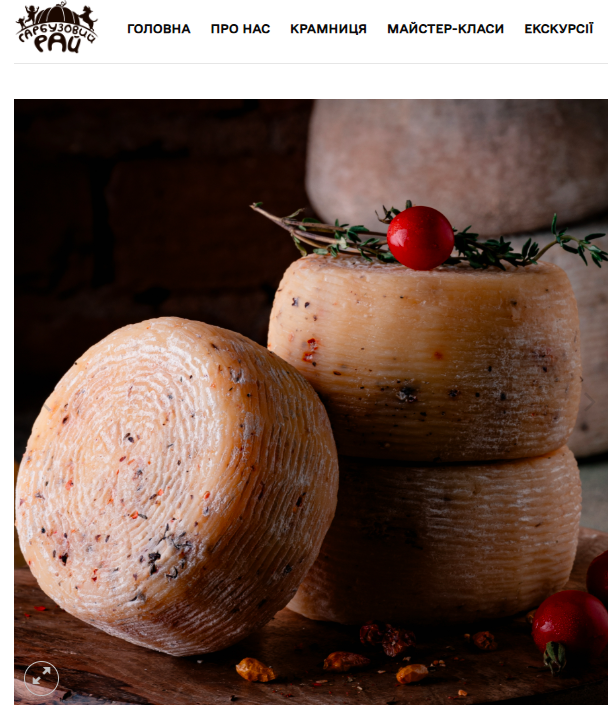Expand the cheese photo to fullscreen
Image resolution: width=608 pixels, height=707 pixels.
tap(42, 679)
